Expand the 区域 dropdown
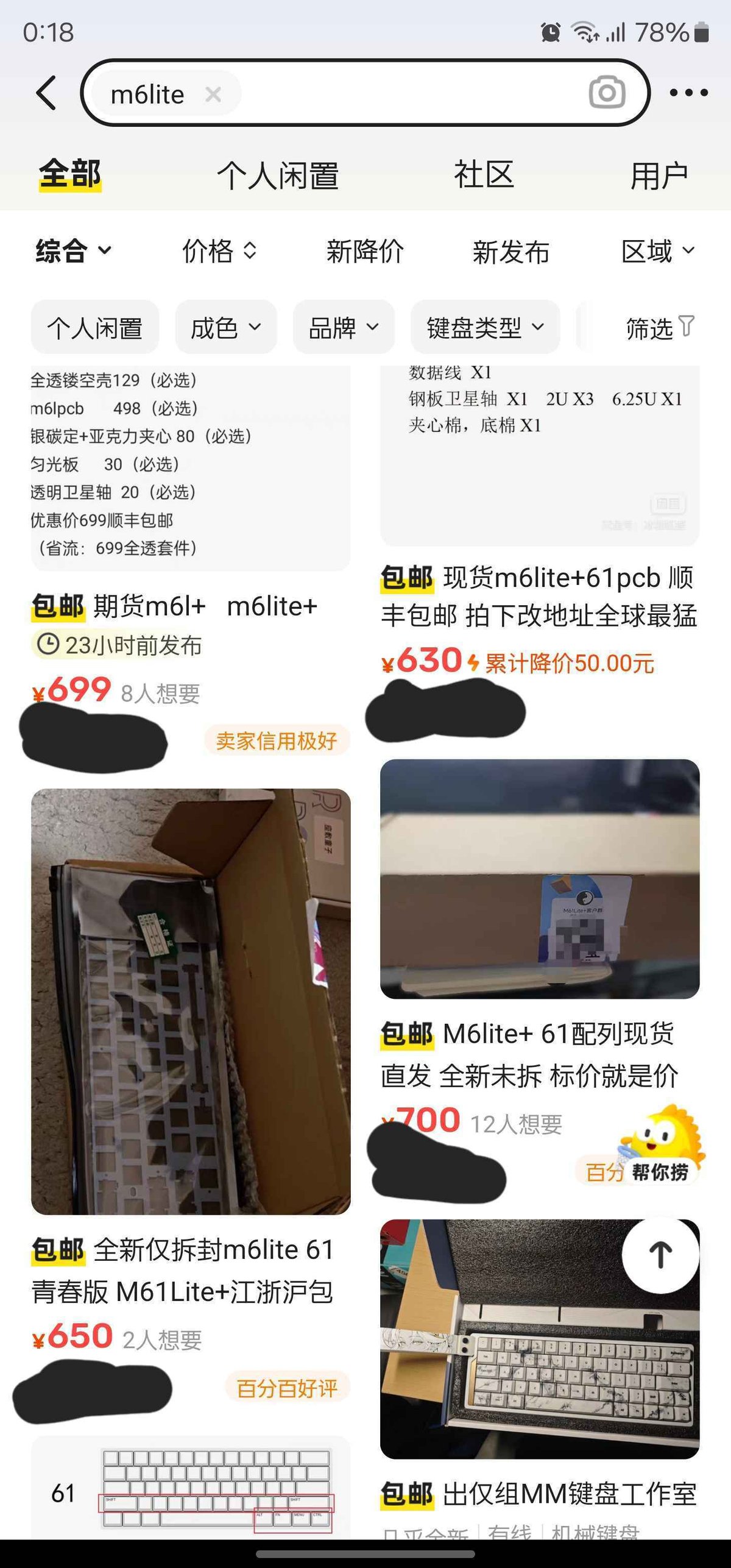 point(657,250)
